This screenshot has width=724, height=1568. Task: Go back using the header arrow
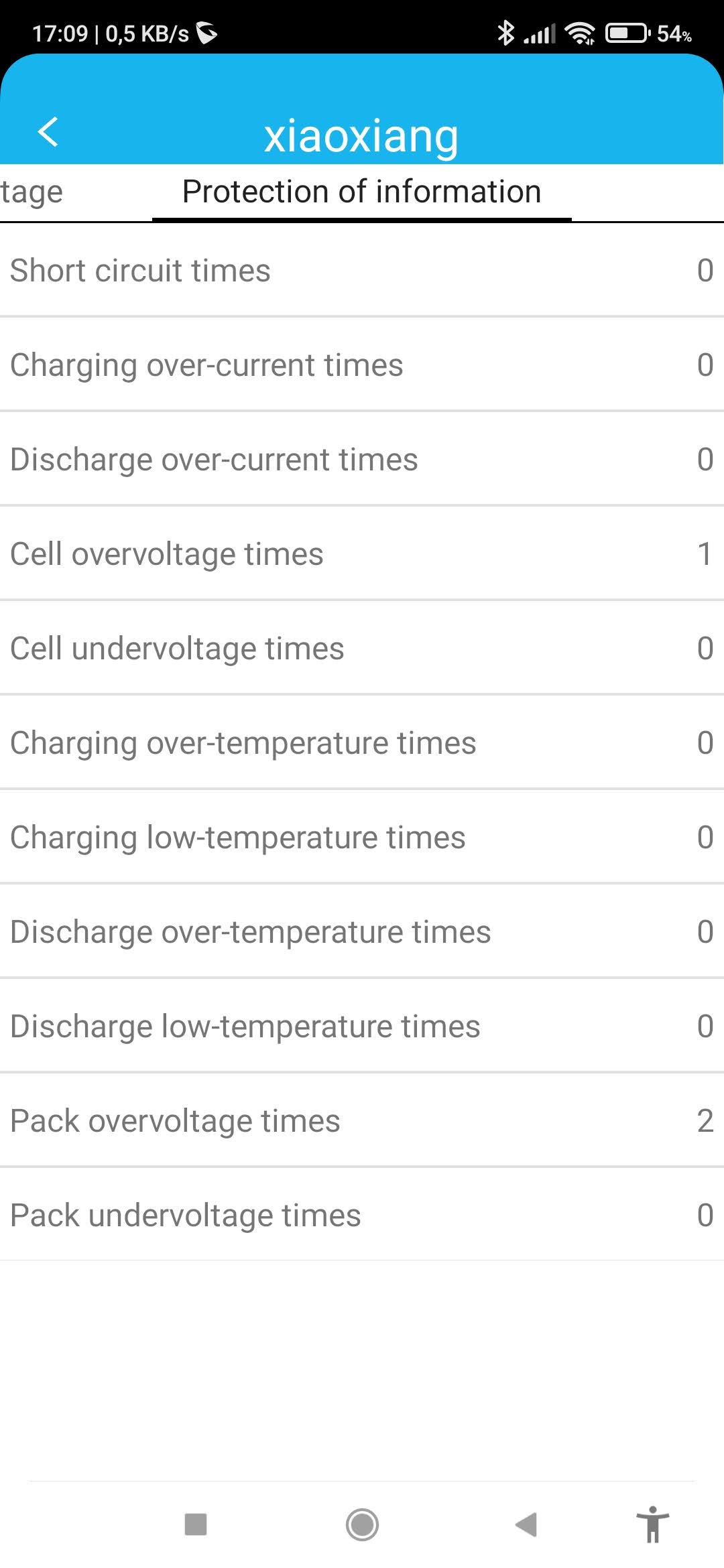click(48, 131)
